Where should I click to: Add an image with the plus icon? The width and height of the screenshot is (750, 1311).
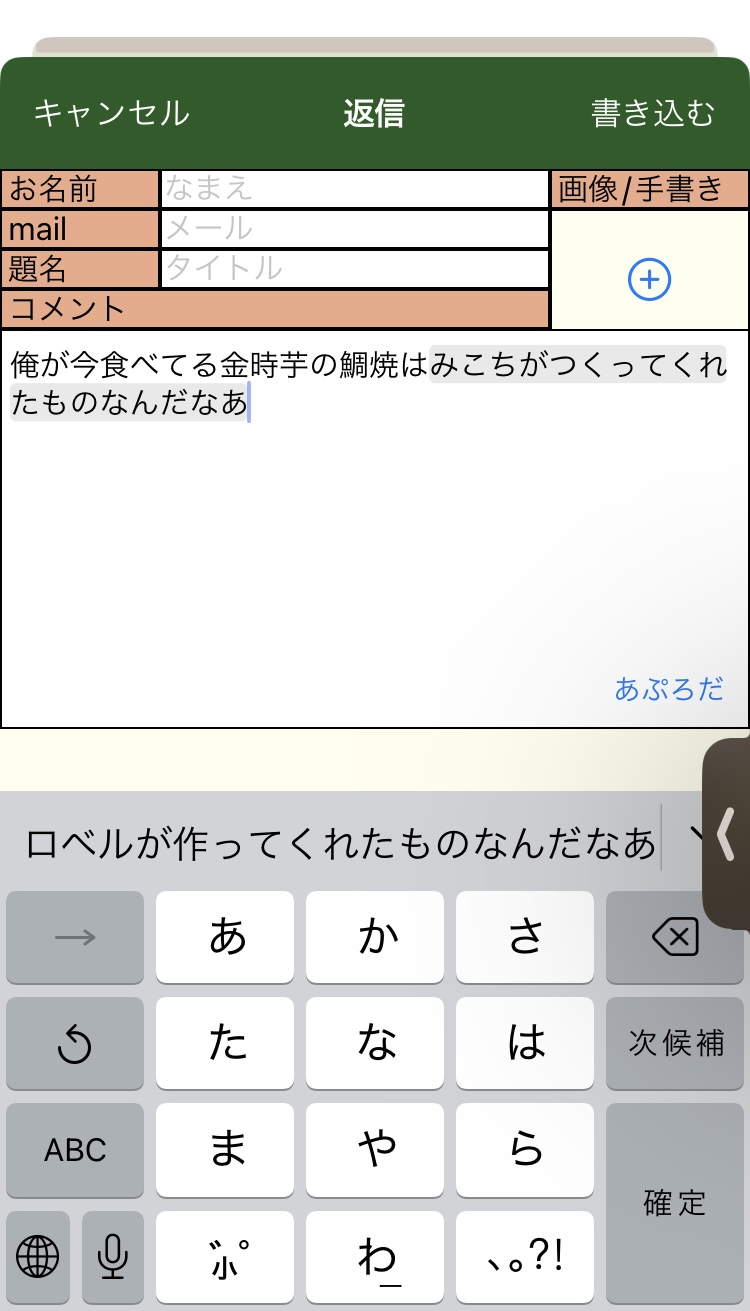(x=649, y=280)
